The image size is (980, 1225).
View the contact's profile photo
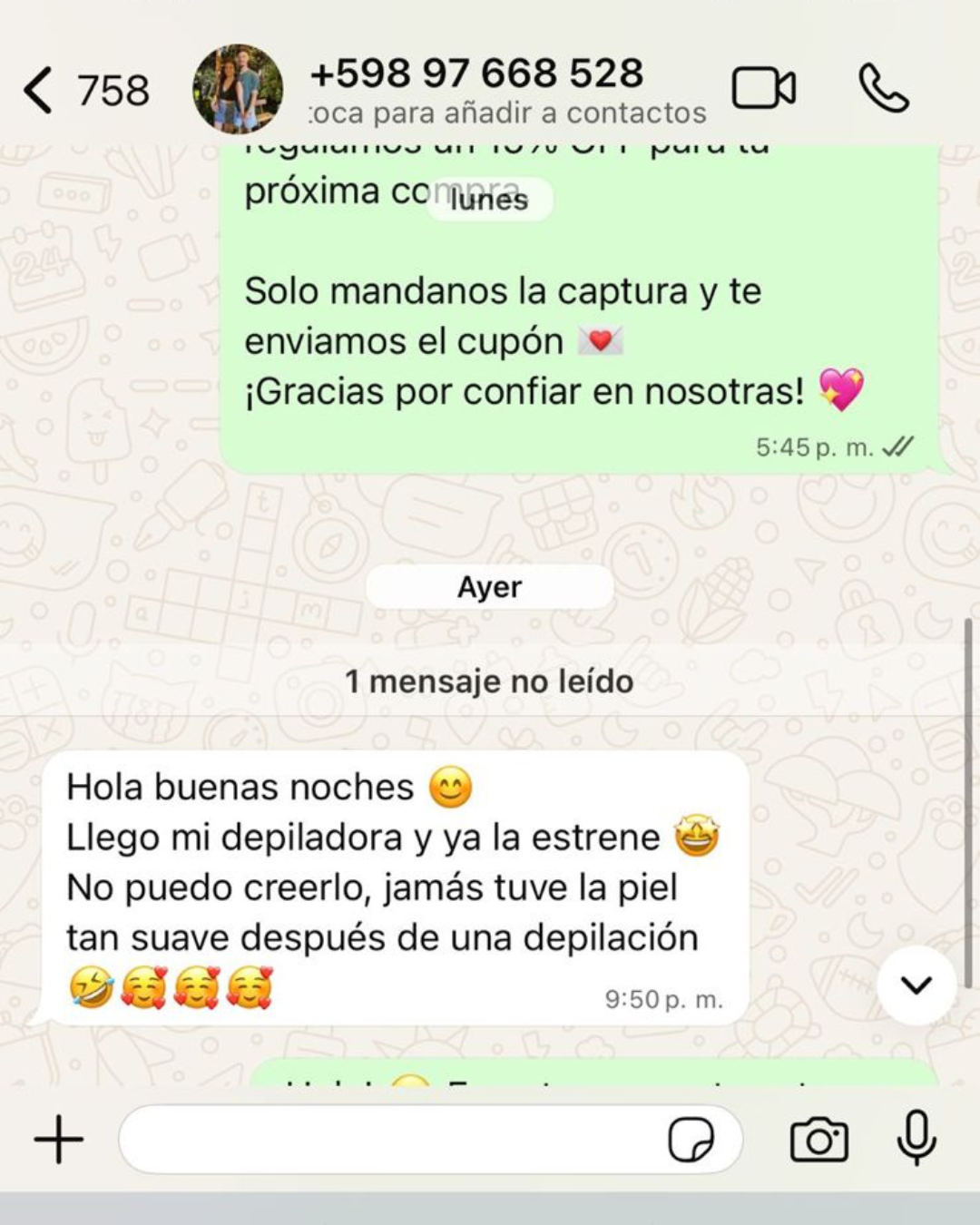coord(238,89)
